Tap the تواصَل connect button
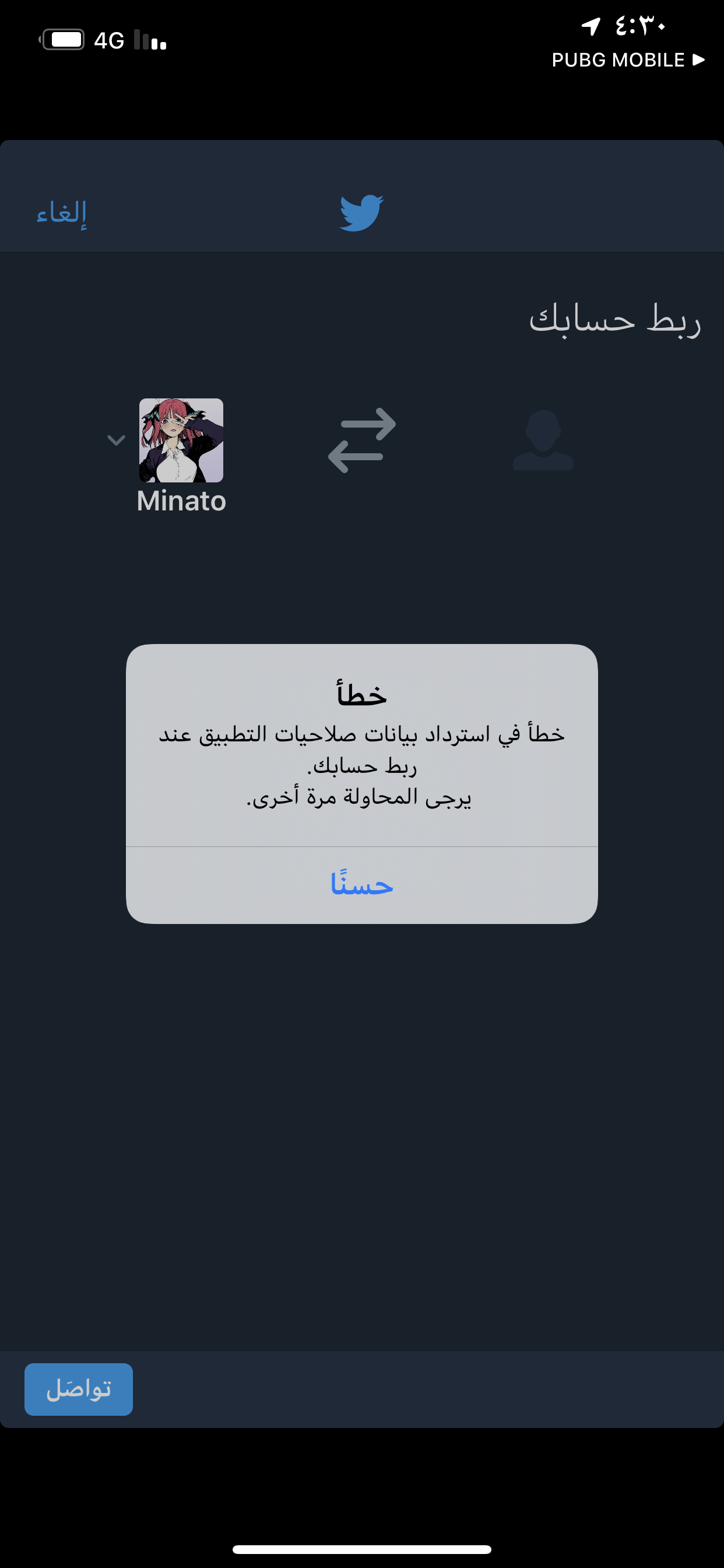The image size is (724, 1568). click(79, 1389)
